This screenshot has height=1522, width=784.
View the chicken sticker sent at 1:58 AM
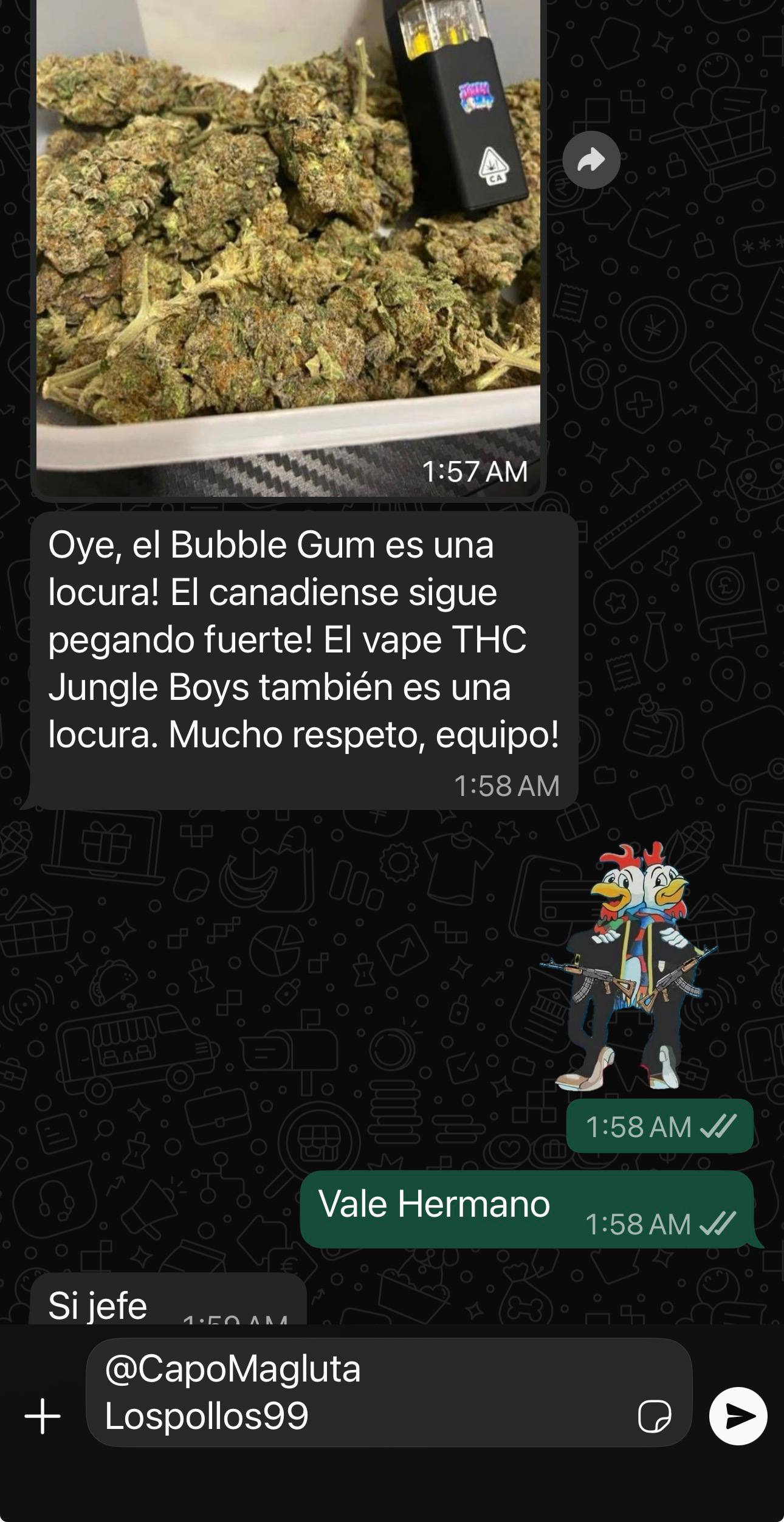(x=629, y=967)
